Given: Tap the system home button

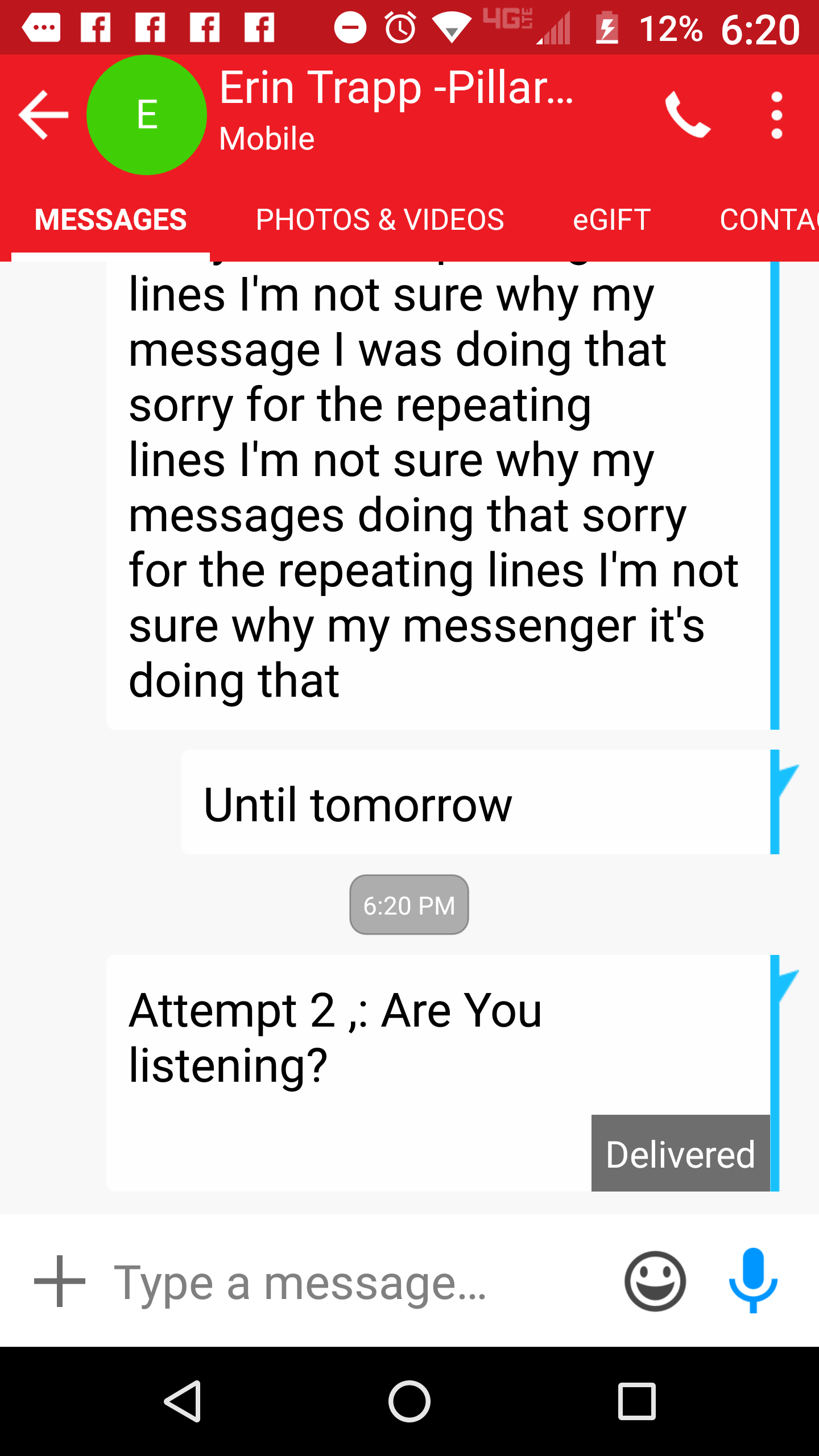Looking at the screenshot, I should click(409, 1401).
